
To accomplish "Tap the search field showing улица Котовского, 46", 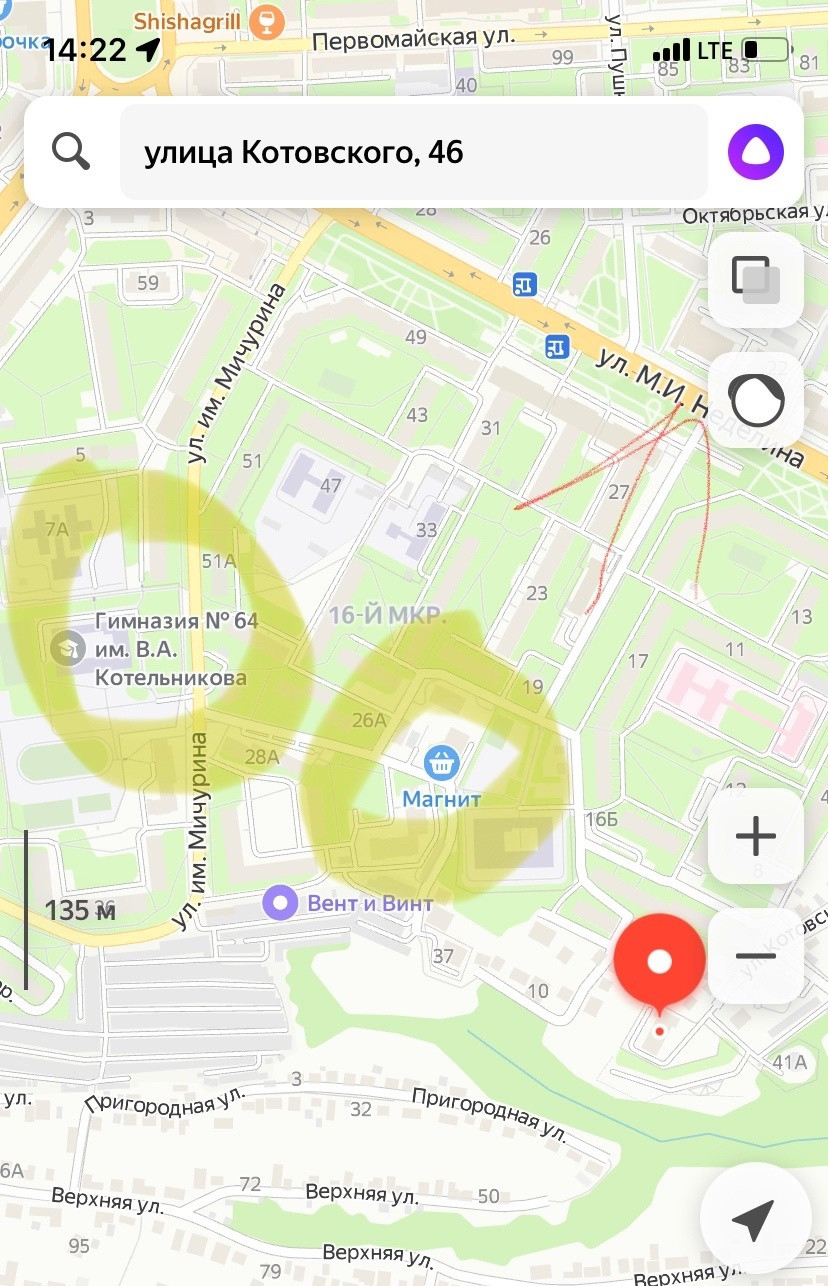I will 413,152.
